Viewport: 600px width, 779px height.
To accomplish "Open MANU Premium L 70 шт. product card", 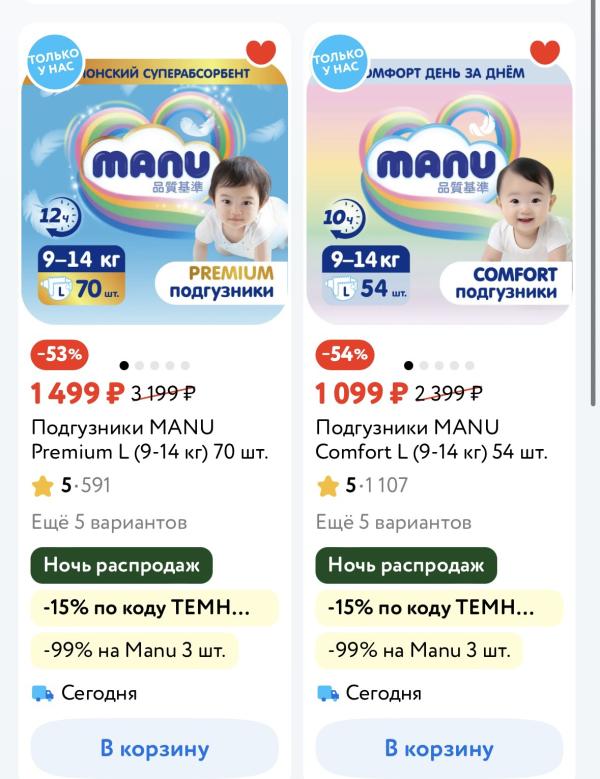I will coord(150,440).
